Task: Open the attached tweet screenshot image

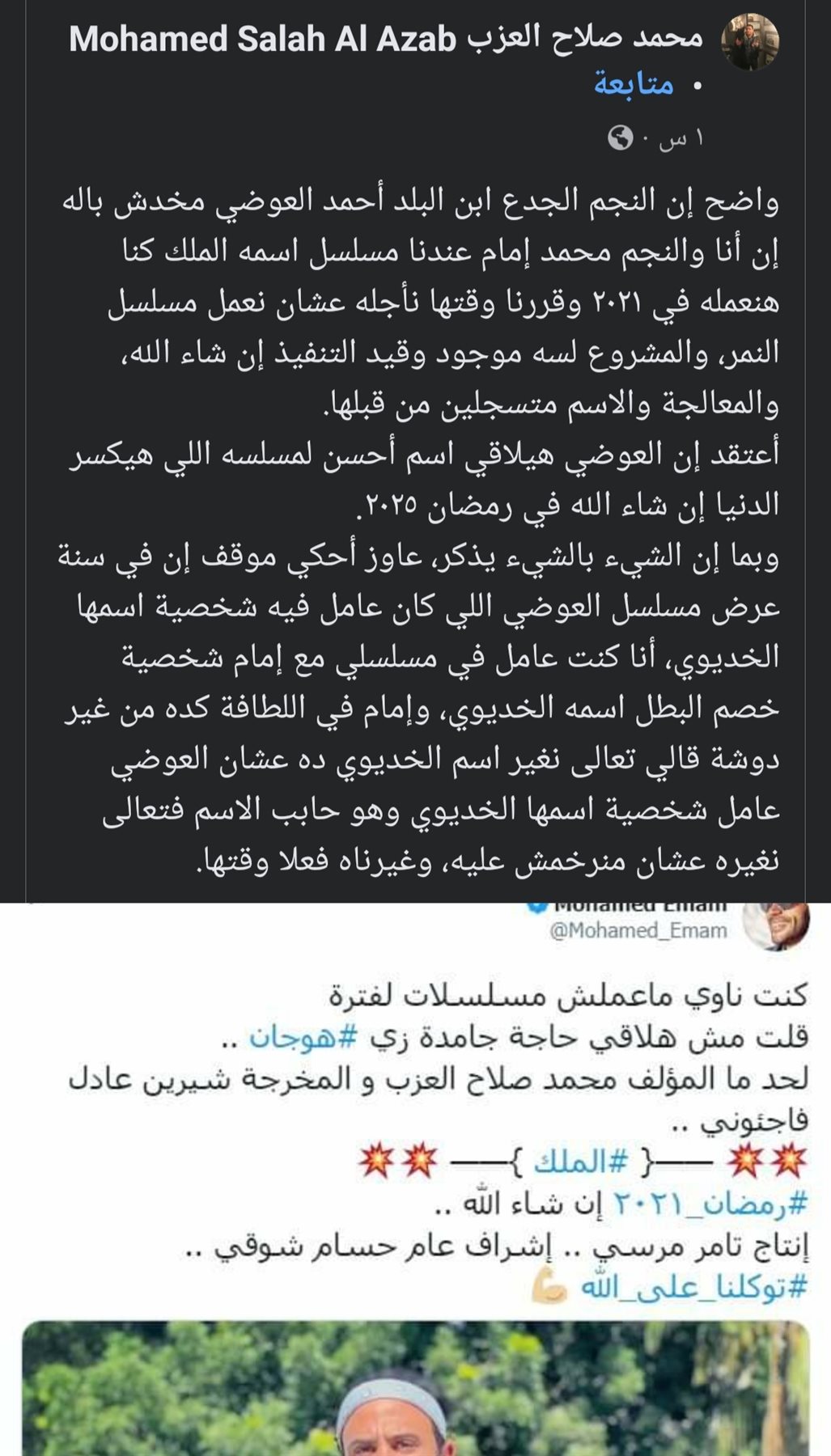Action: coord(415,1179)
